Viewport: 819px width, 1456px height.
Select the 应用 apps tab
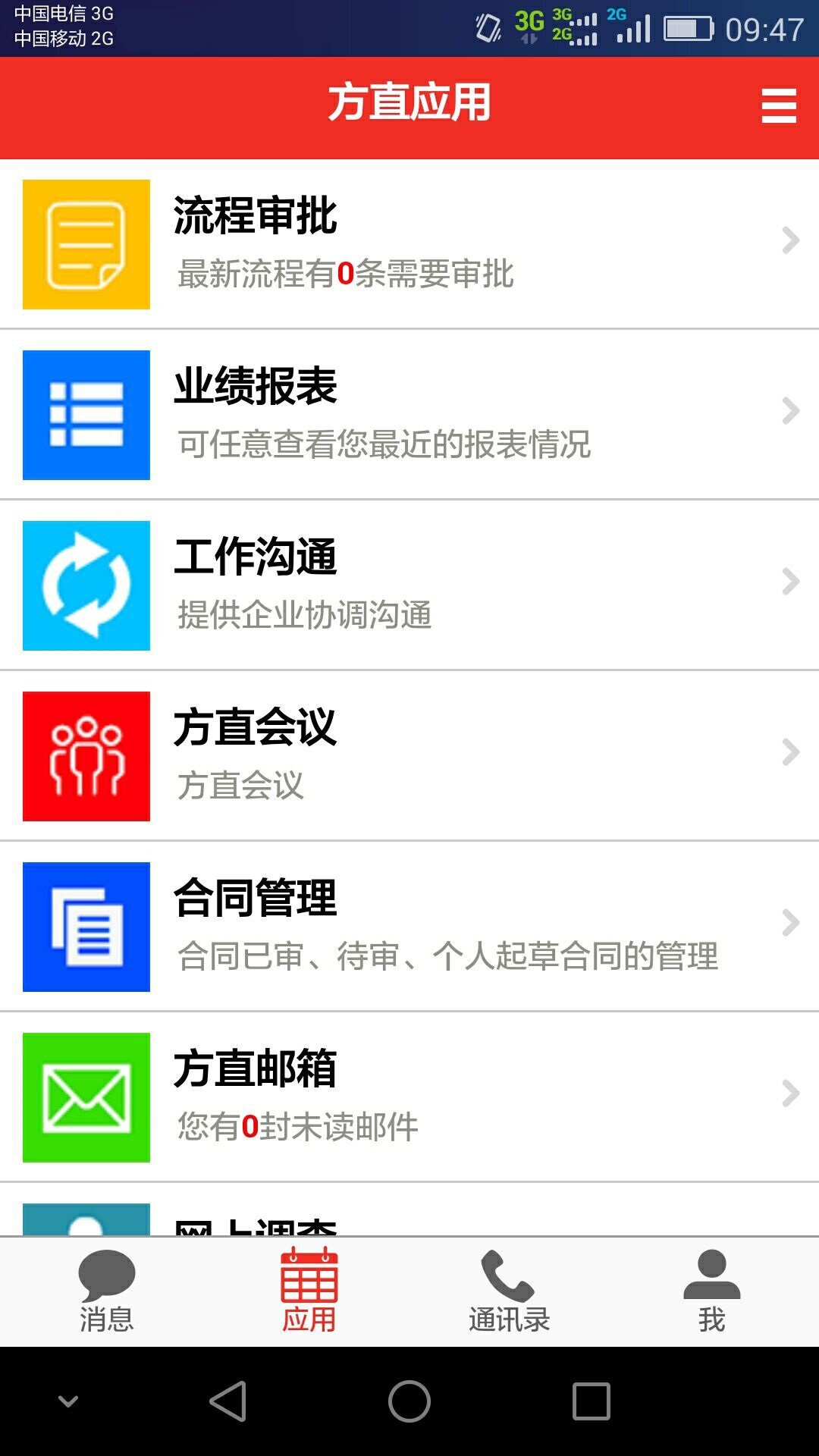309,1291
